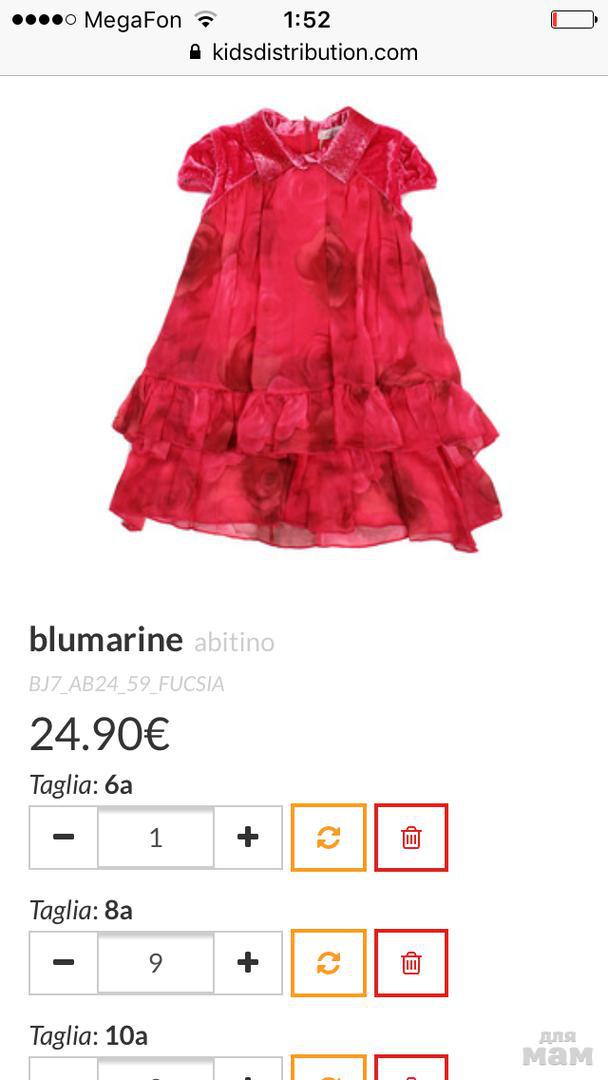Decrease quantity for size 6a
This screenshot has height=1080, width=608.
[x=63, y=837]
